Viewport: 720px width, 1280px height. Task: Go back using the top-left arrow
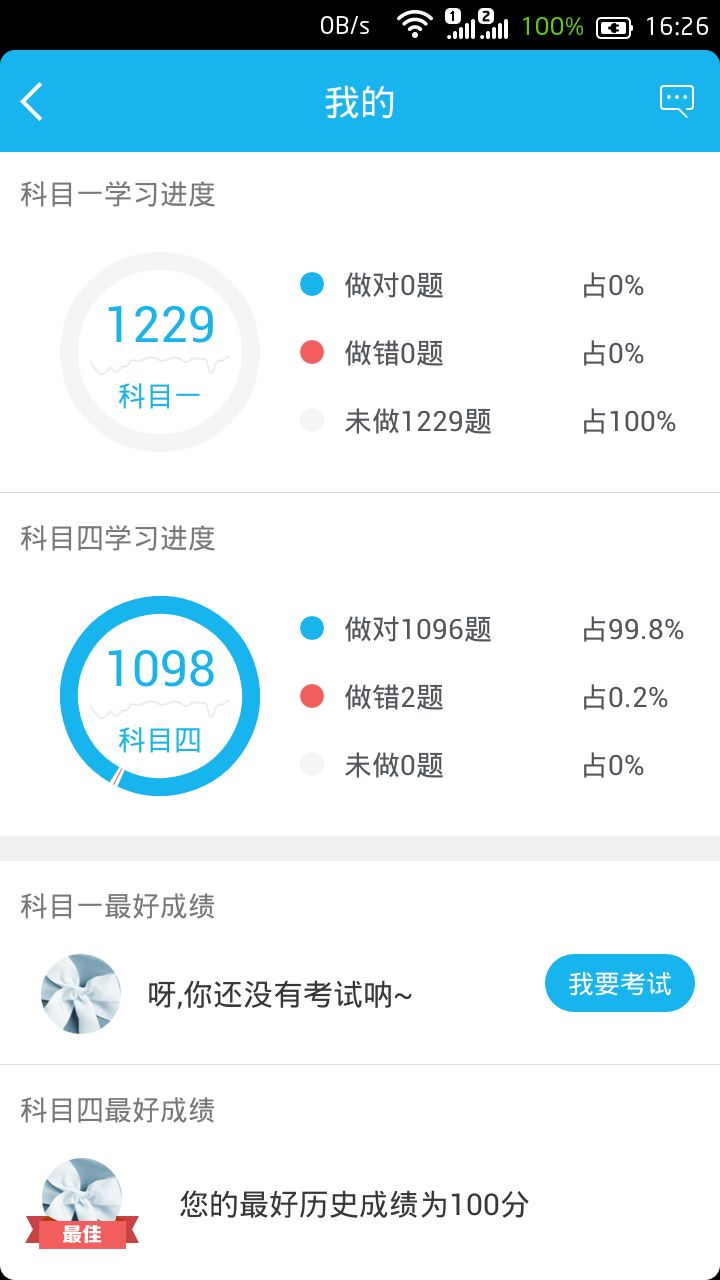pyautogui.click(x=32, y=102)
